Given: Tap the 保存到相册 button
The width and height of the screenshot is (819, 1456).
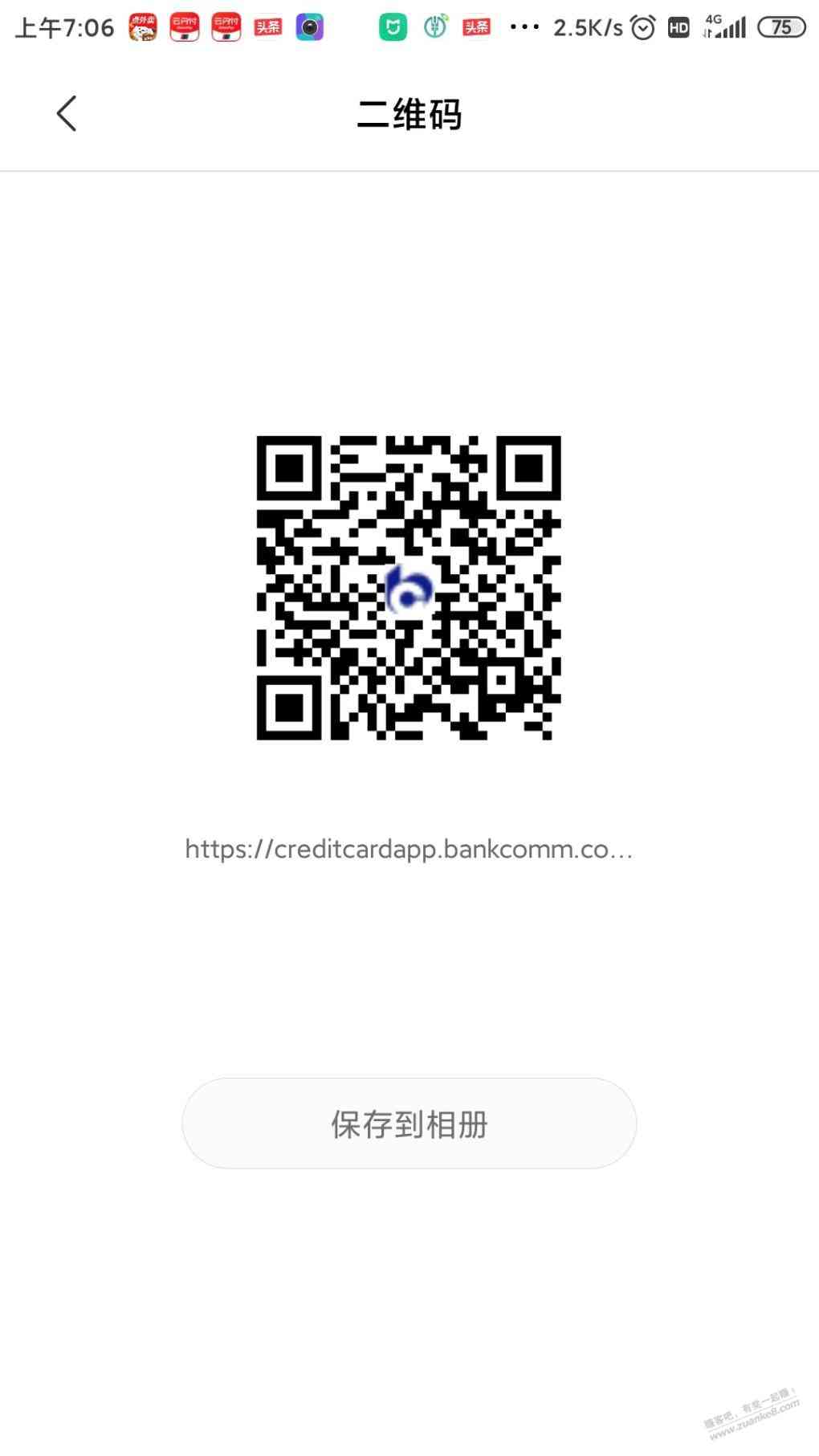Looking at the screenshot, I should tap(409, 1124).
